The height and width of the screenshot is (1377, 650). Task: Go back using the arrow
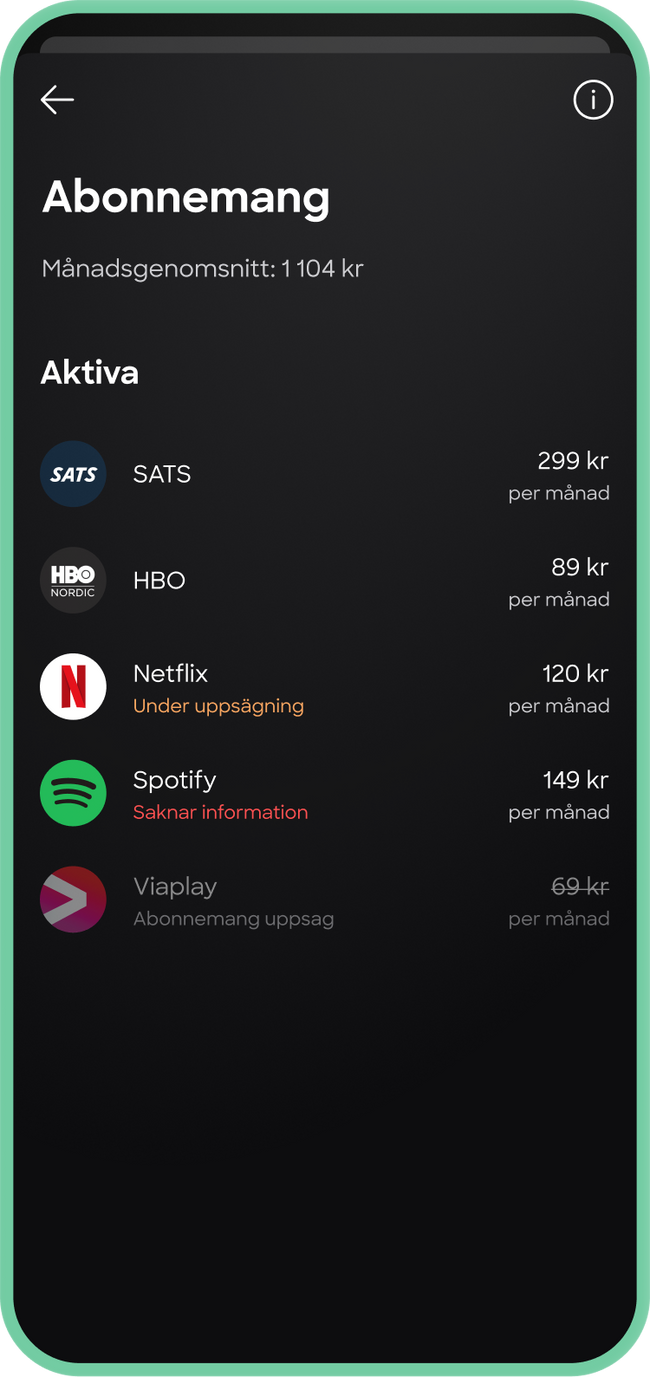click(x=57, y=100)
